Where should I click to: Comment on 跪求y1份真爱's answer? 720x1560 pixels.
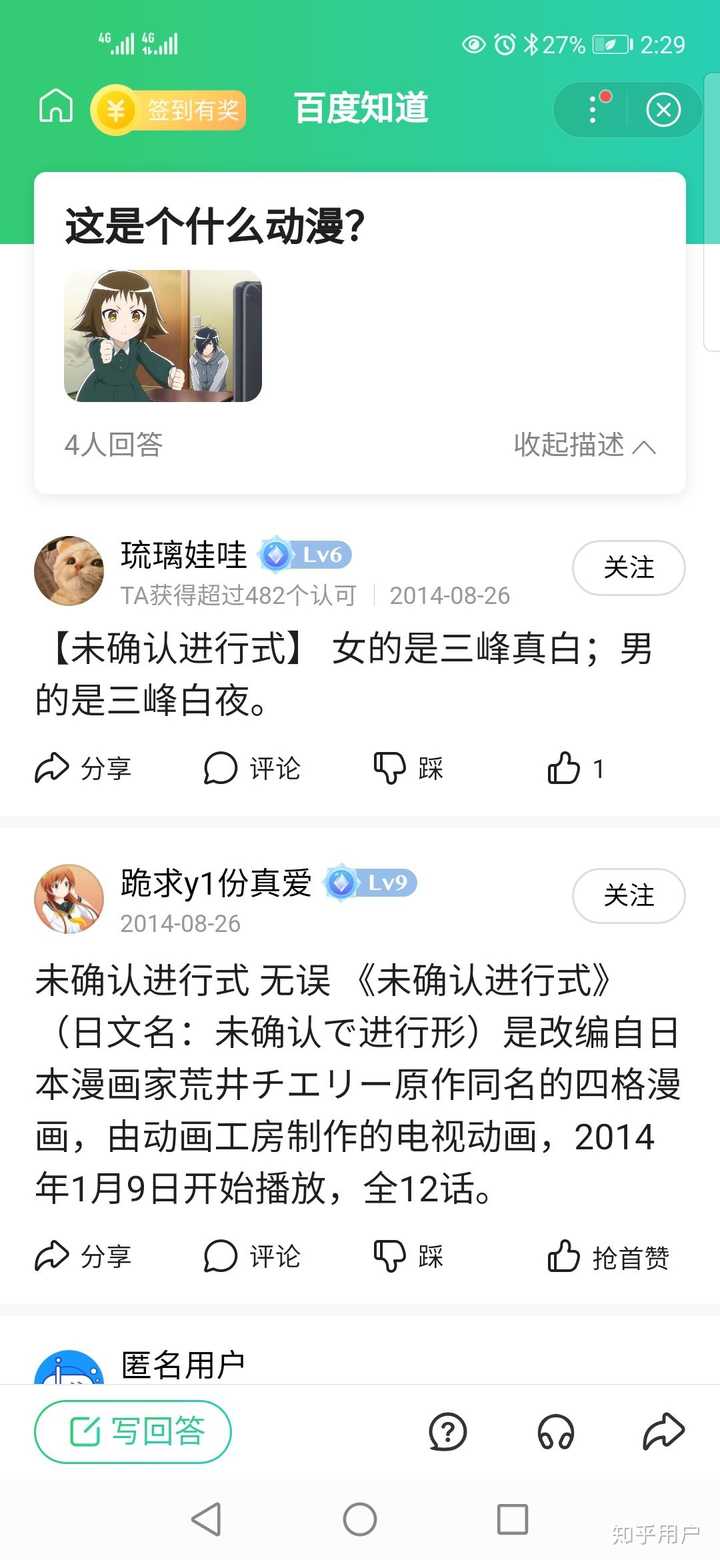[x=251, y=1256]
